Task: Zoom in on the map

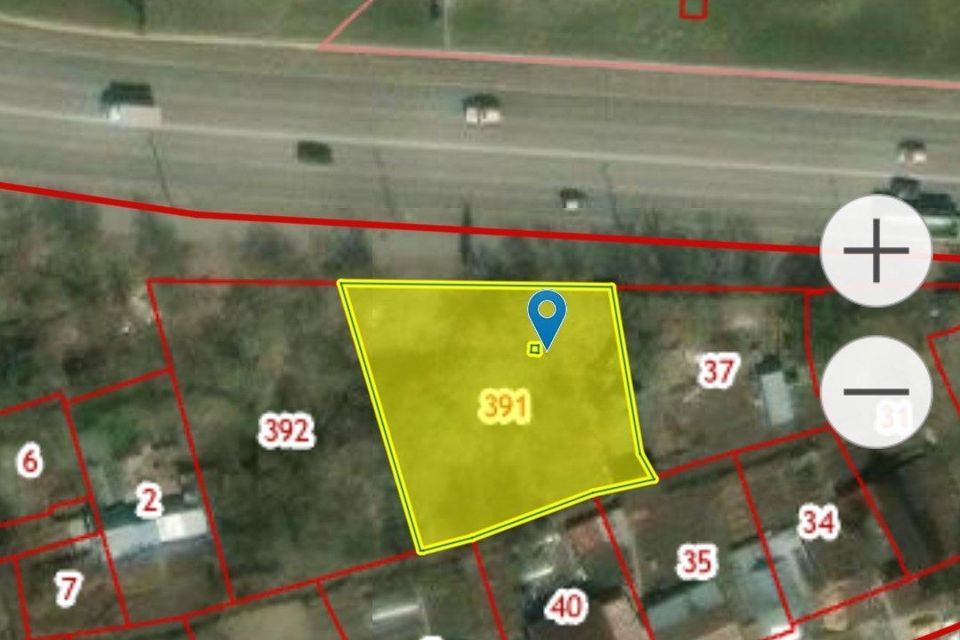Action: 875,250
